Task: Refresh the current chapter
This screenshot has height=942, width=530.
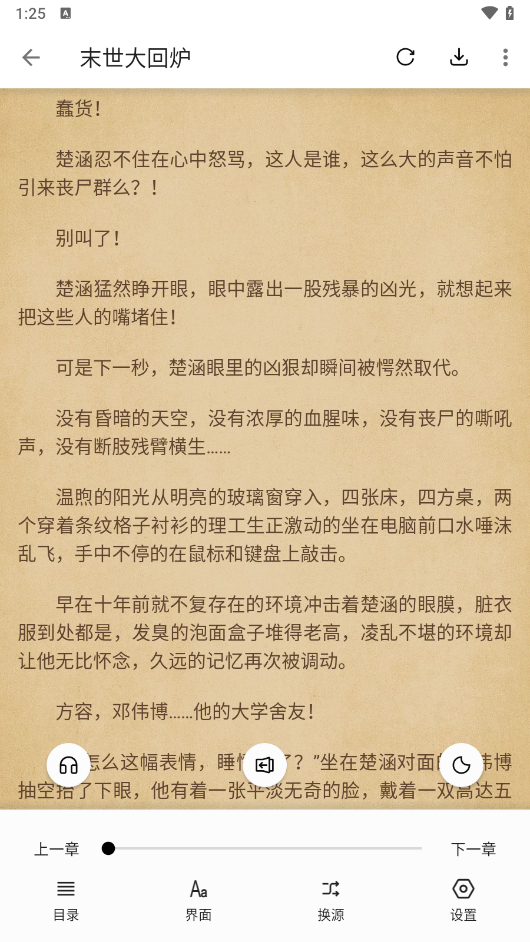Action: click(406, 57)
